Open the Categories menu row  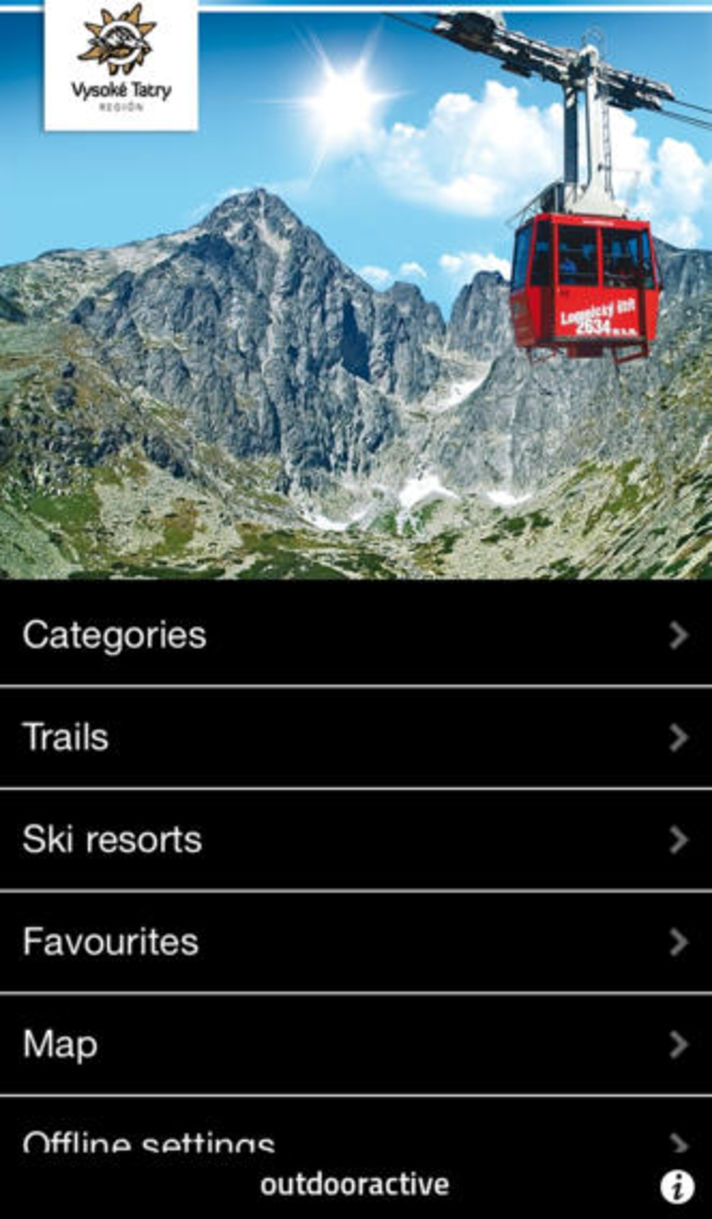[x=355, y=635]
